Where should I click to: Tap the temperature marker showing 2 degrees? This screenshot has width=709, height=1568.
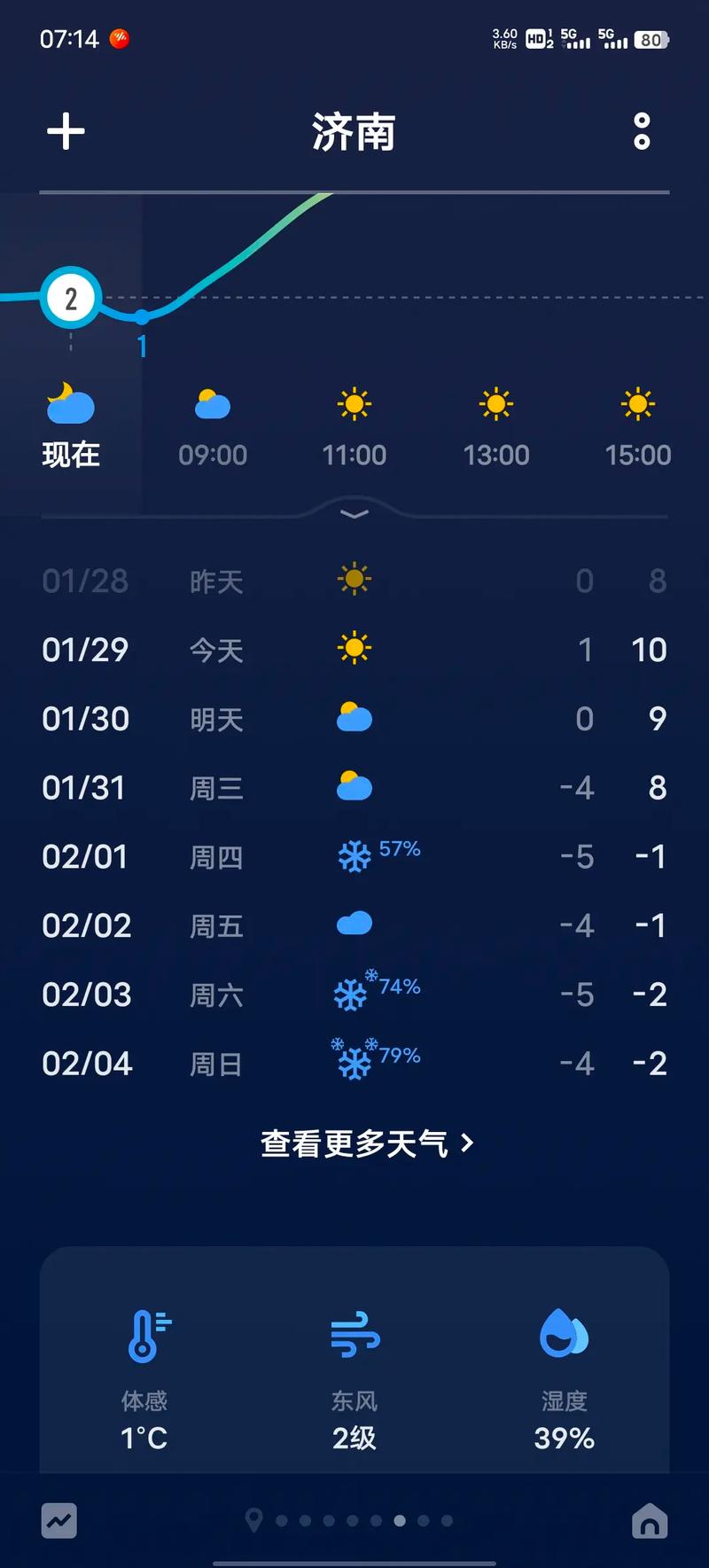pos(71,298)
